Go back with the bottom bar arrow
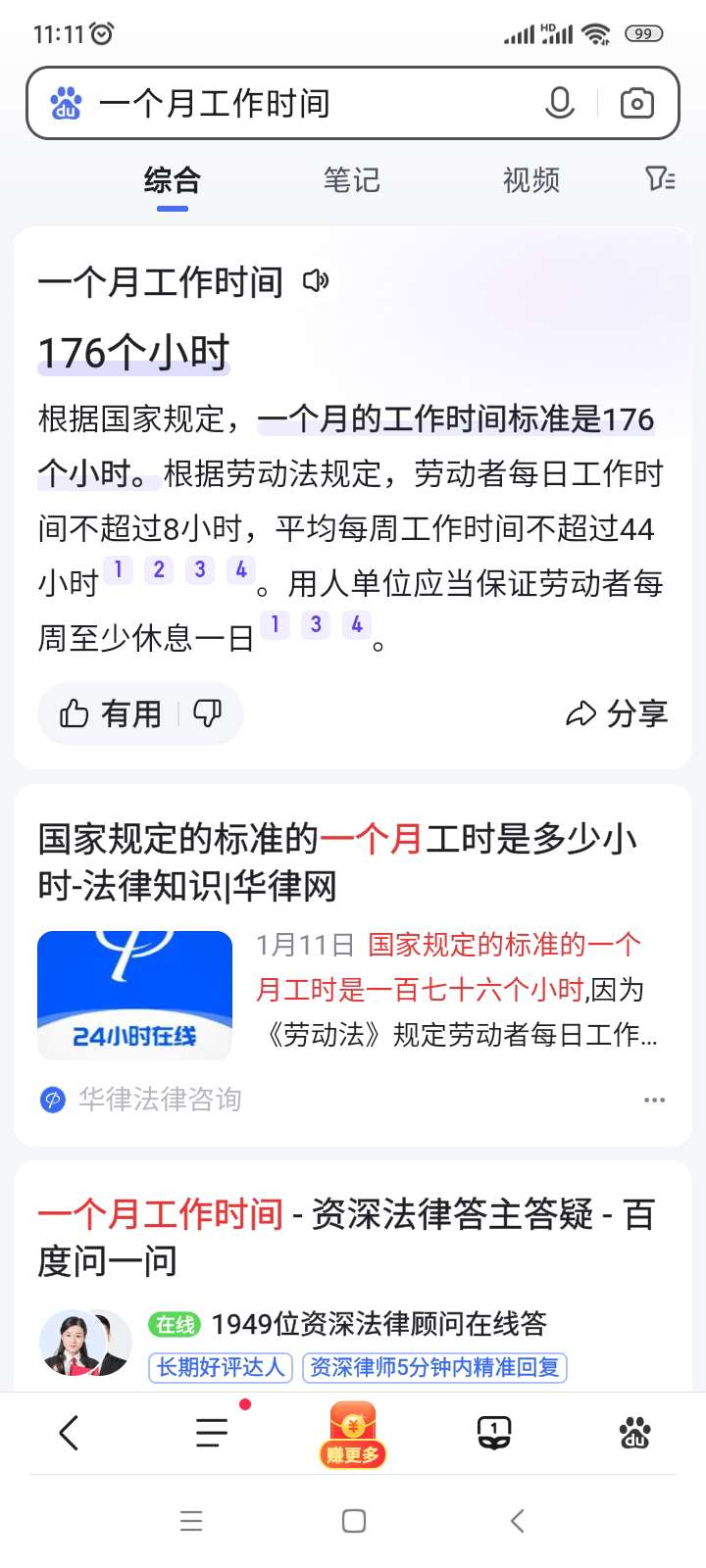Viewport: 706px width, 1568px height. [x=69, y=1433]
